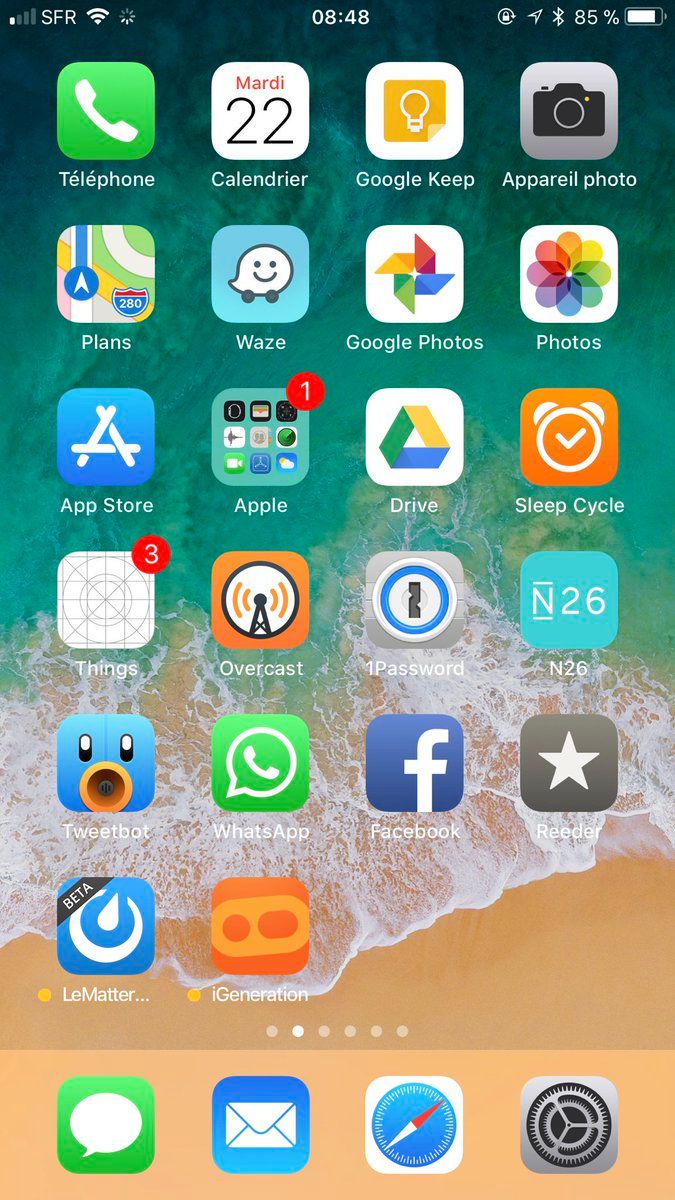Launch Appareil photo camera
Viewport: 675px width, 1200px height.
568,111
